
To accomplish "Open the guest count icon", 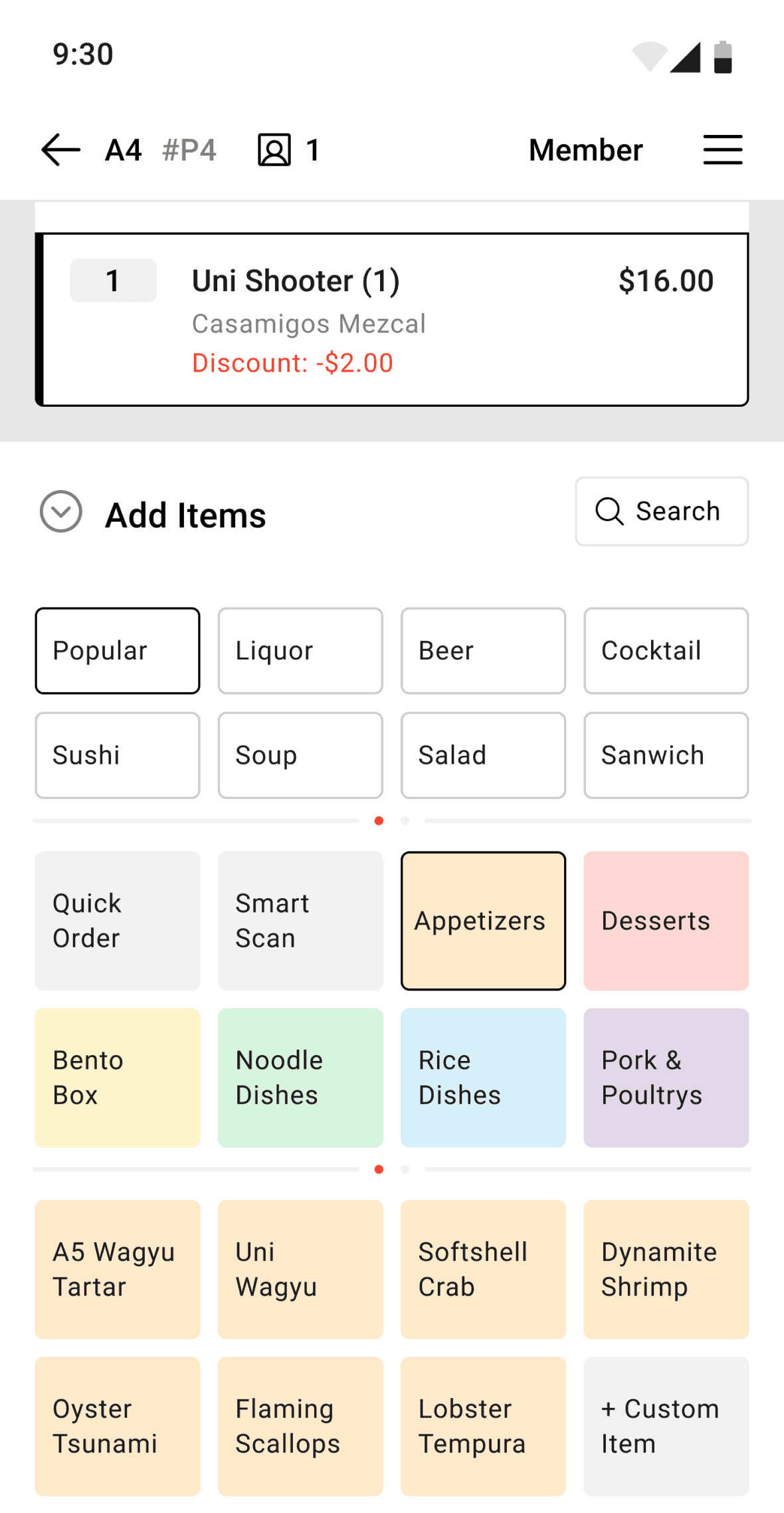I will (x=274, y=150).
